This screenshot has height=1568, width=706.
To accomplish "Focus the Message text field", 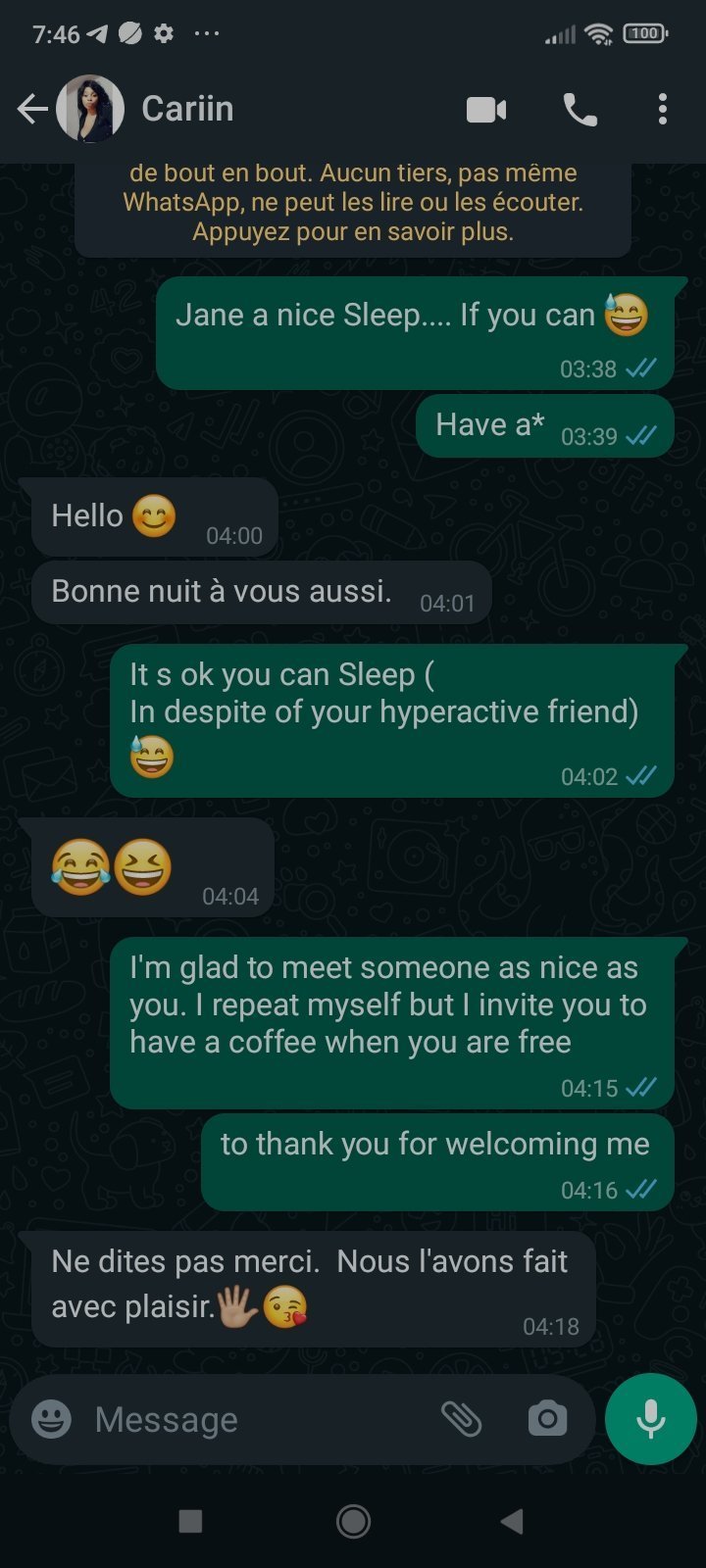I will click(255, 1419).
